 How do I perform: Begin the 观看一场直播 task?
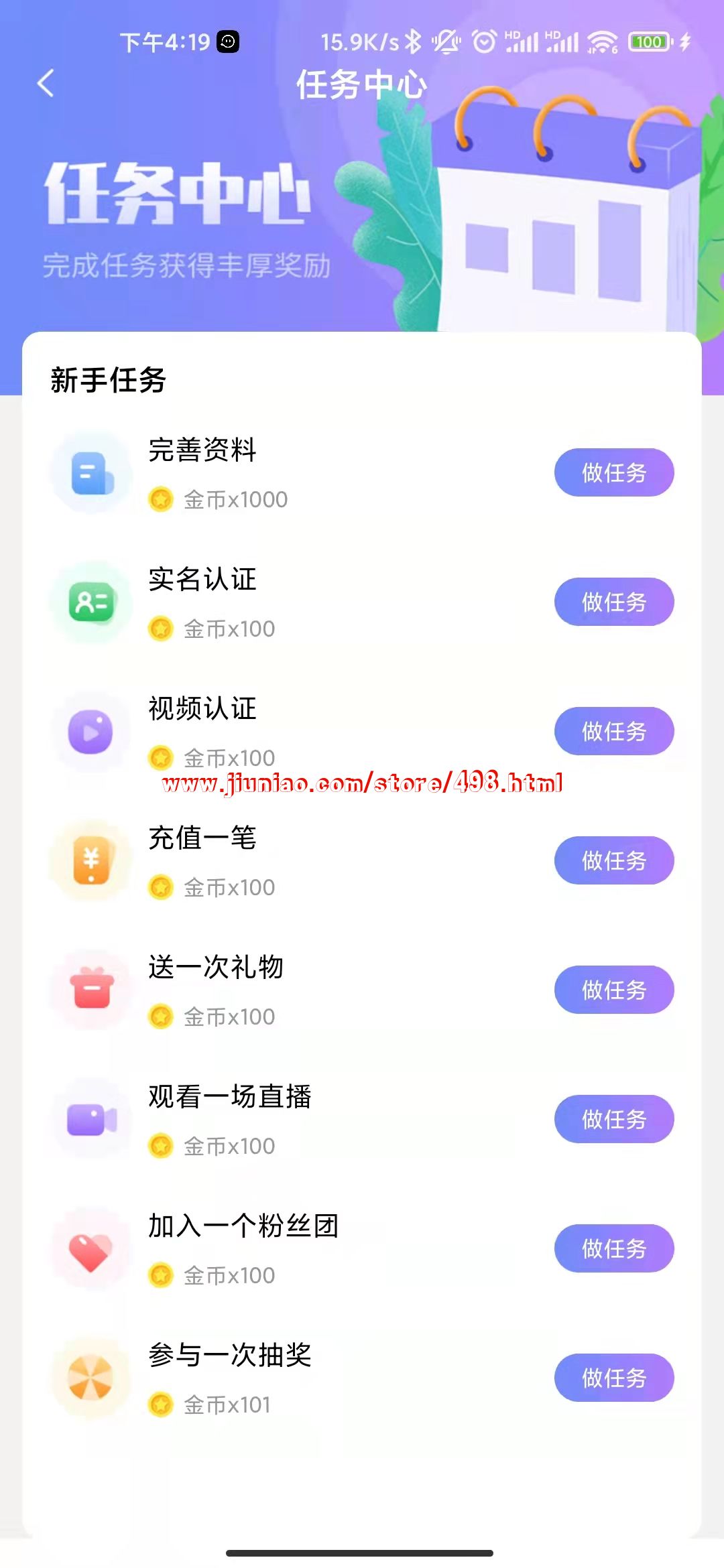(613, 1119)
